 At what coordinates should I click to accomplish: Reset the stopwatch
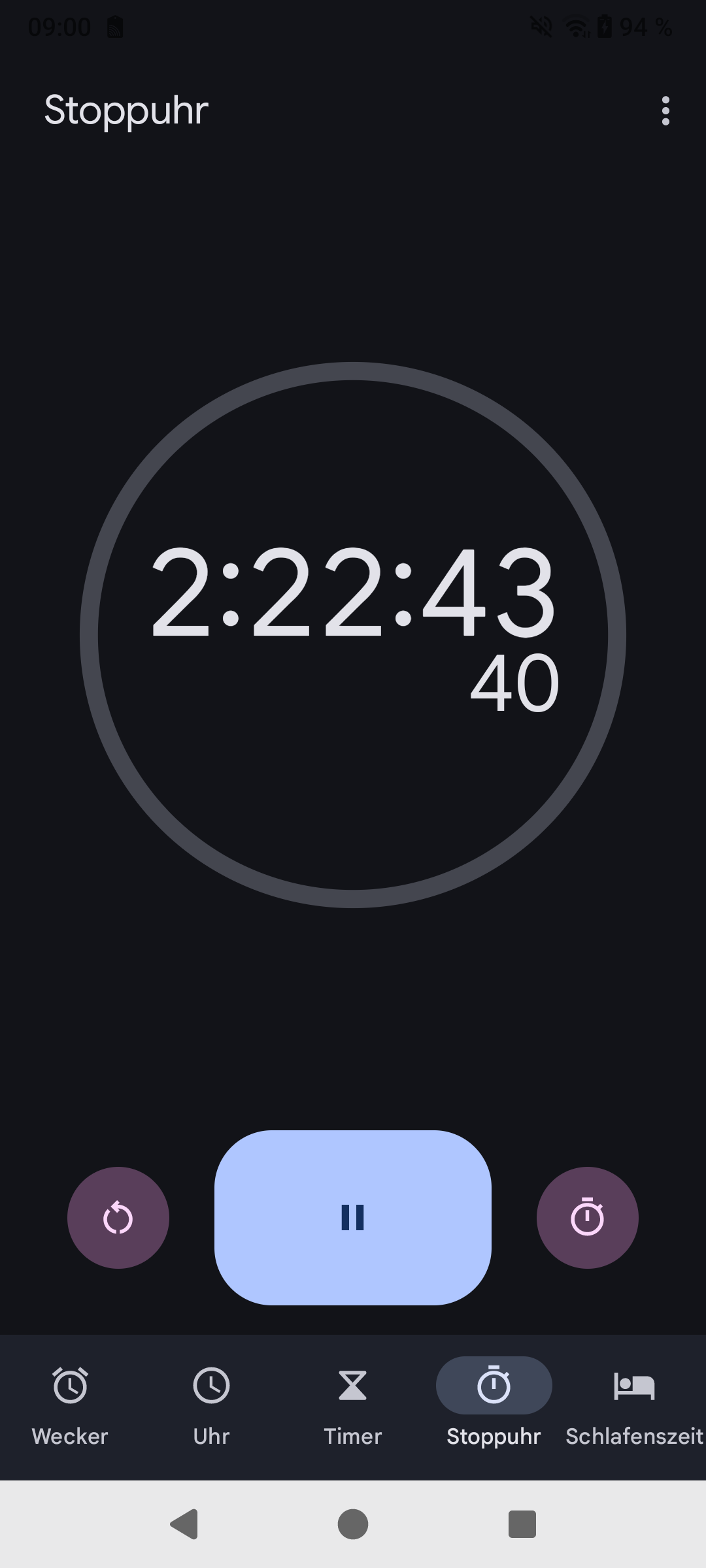coord(118,1218)
